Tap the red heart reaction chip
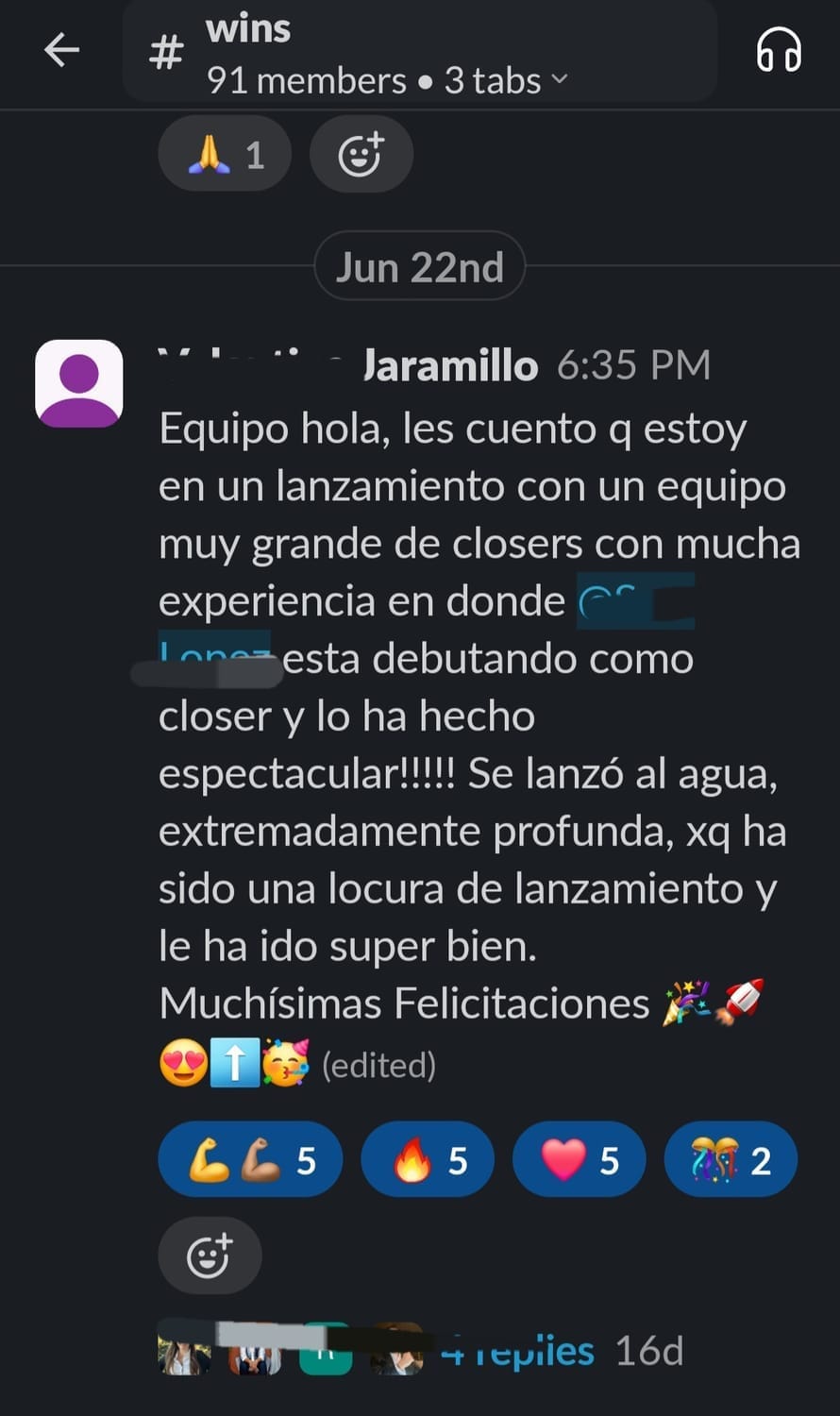 click(x=579, y=1160)
